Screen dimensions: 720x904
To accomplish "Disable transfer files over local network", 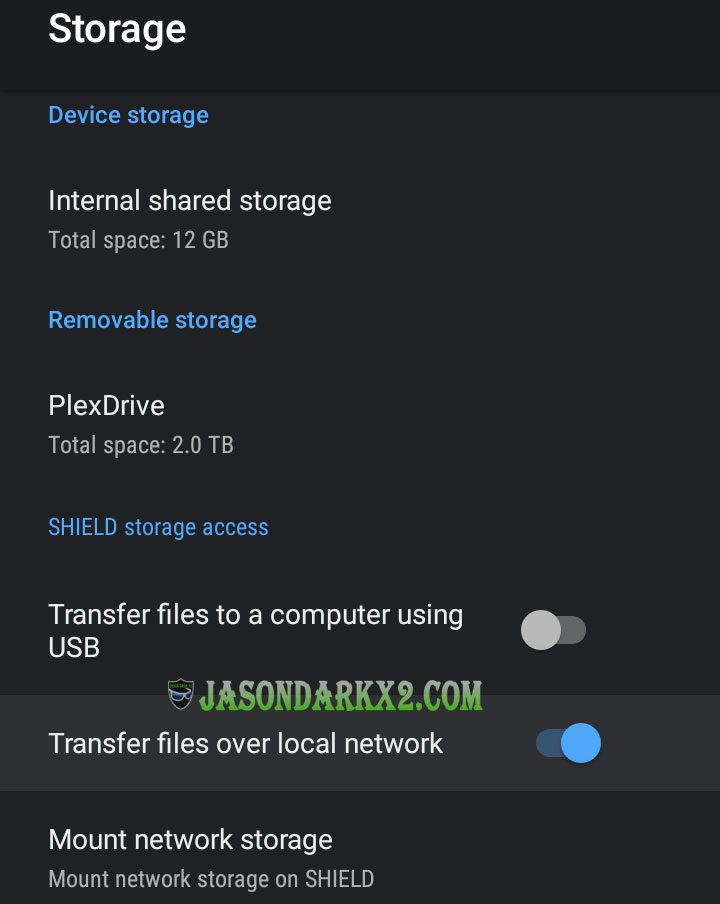I will (x=568, y=743).
